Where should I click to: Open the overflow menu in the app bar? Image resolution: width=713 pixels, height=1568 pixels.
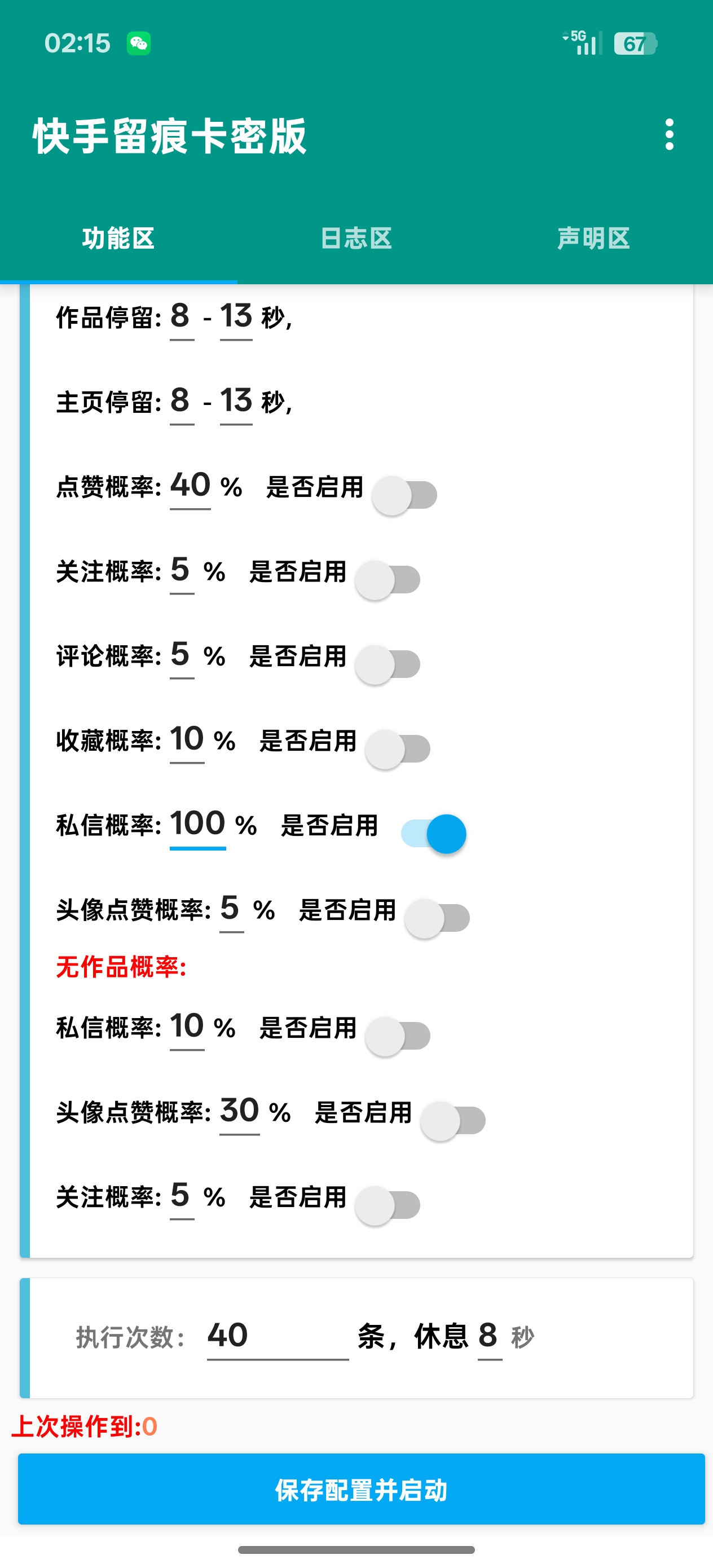669,135
